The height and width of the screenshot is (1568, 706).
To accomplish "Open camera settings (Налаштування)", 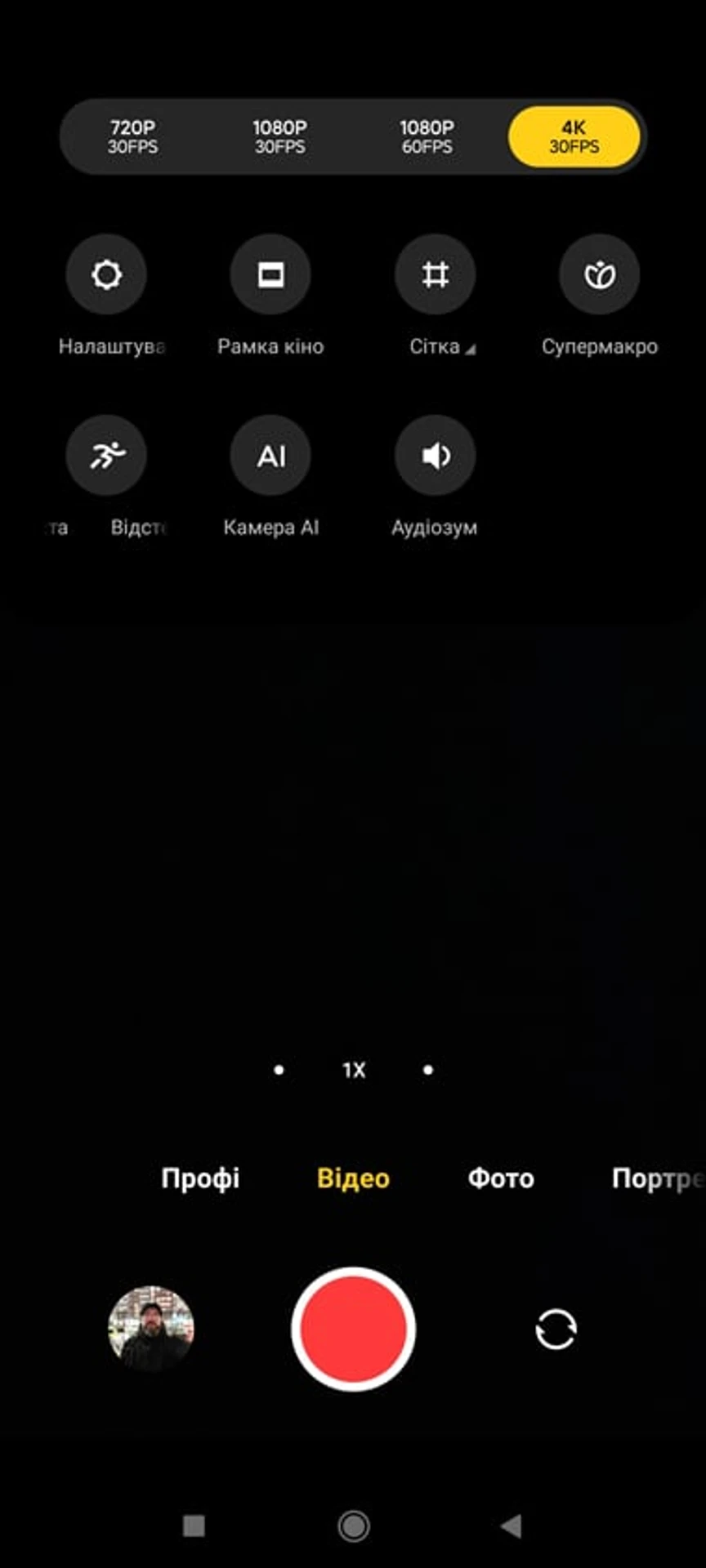I will [x=106, y=274].
